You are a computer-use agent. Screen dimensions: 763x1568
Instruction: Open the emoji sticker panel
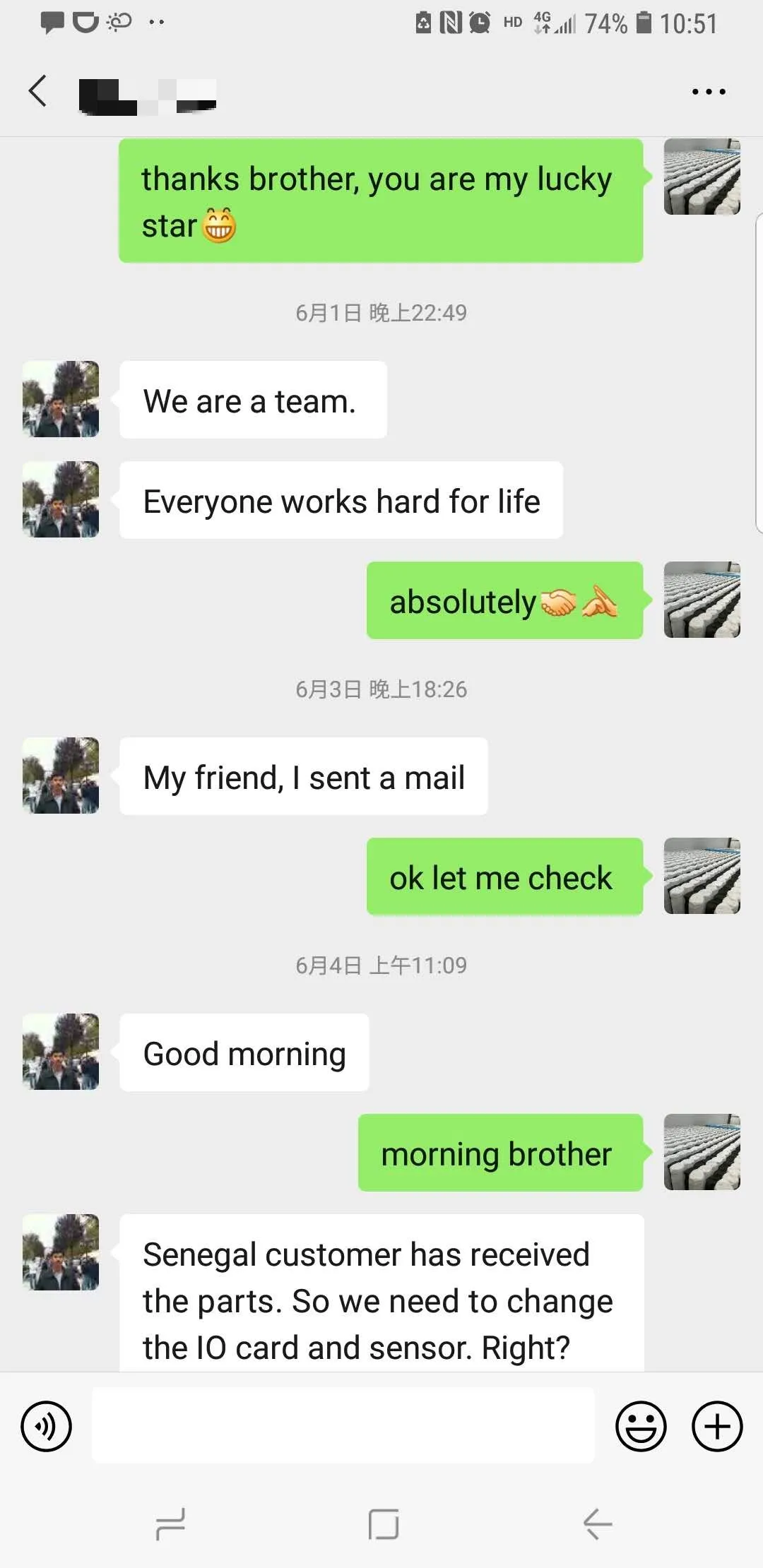[641, 1426]
